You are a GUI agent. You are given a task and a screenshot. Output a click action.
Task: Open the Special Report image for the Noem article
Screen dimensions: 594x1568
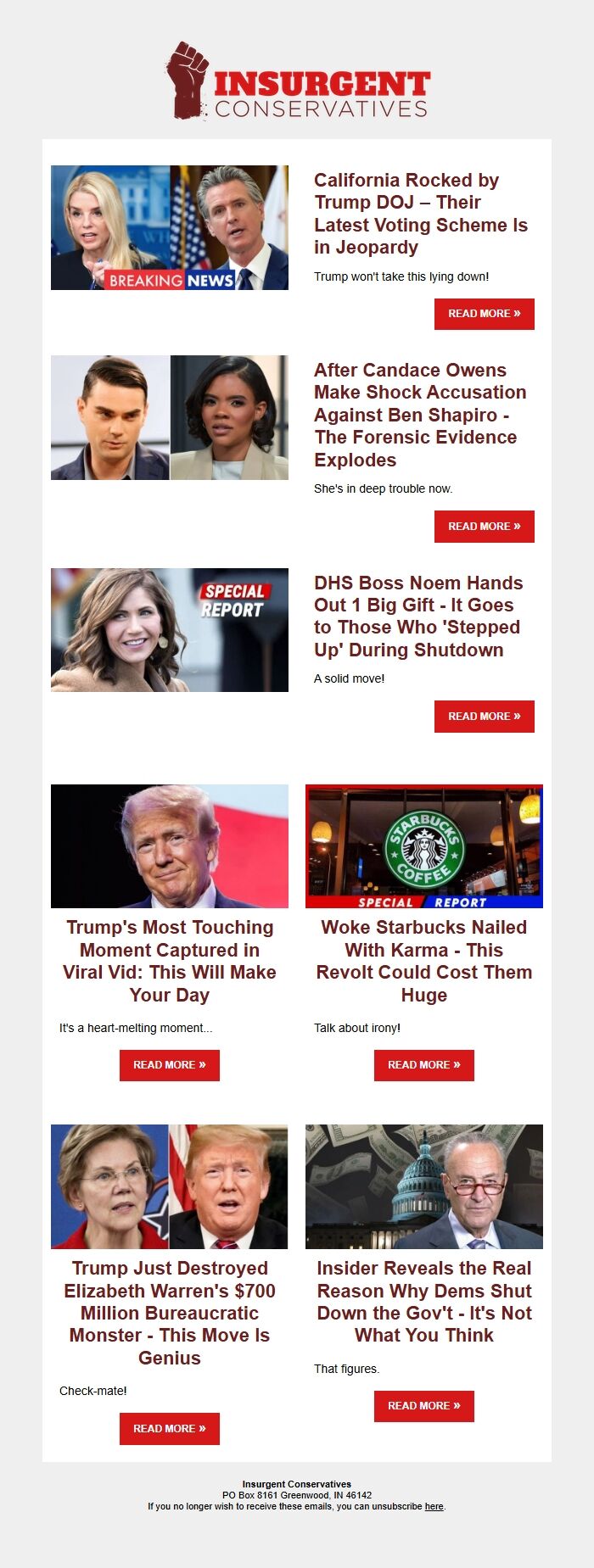pyautogui.click(x=170, y=630)
